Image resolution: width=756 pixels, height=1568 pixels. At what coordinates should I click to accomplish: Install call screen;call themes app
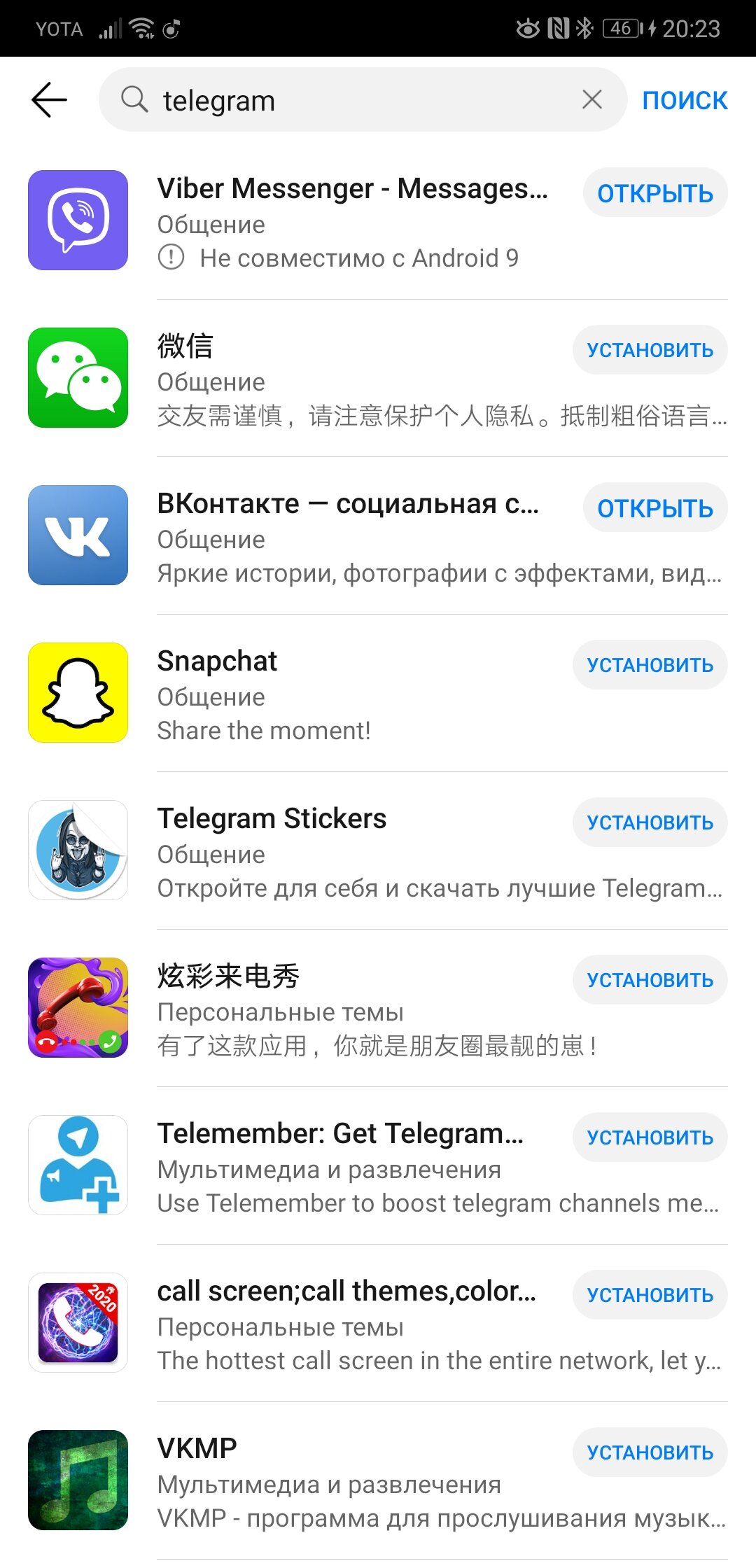650,1295
